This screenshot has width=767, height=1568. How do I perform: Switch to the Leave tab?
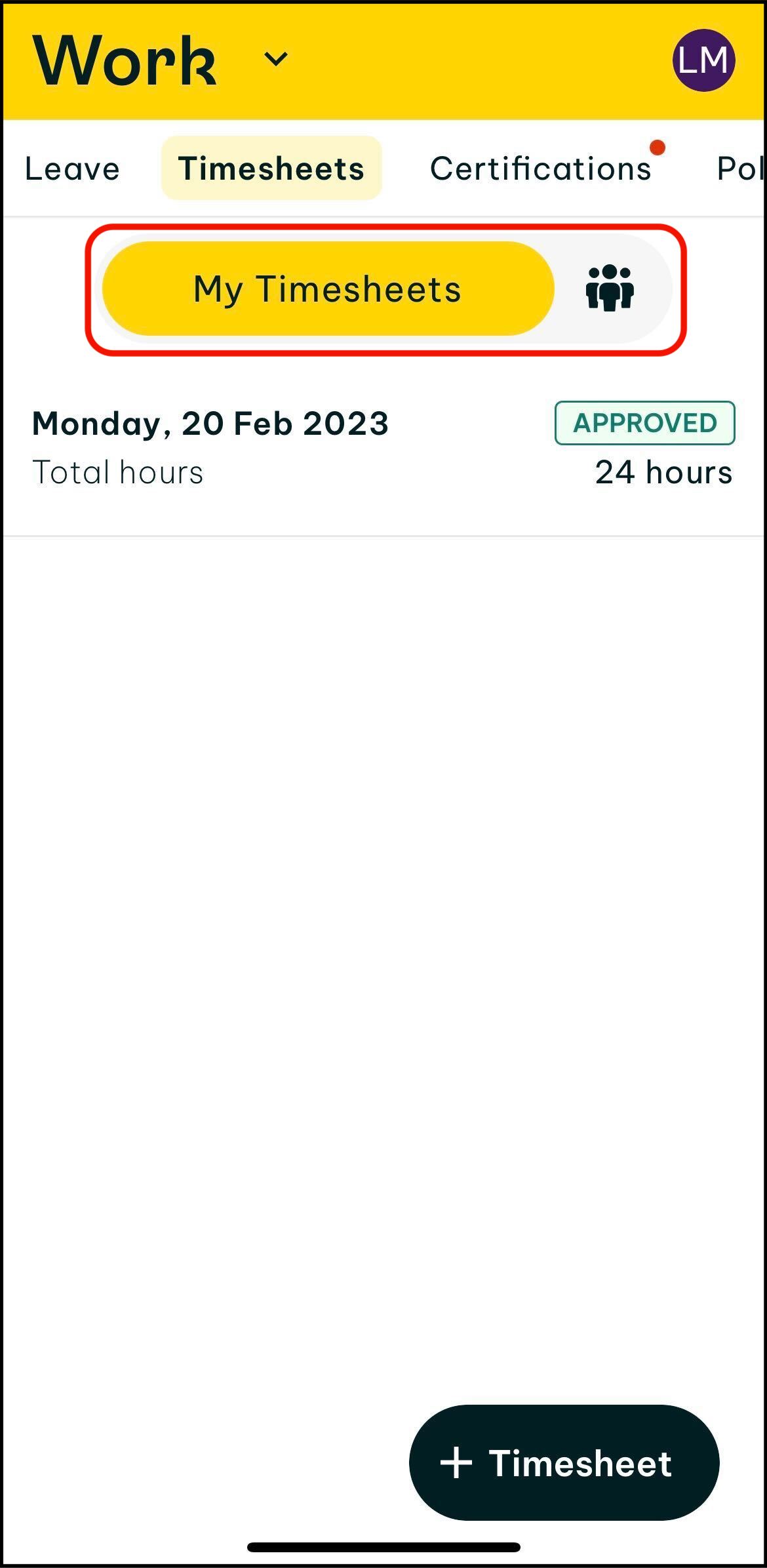72,169
